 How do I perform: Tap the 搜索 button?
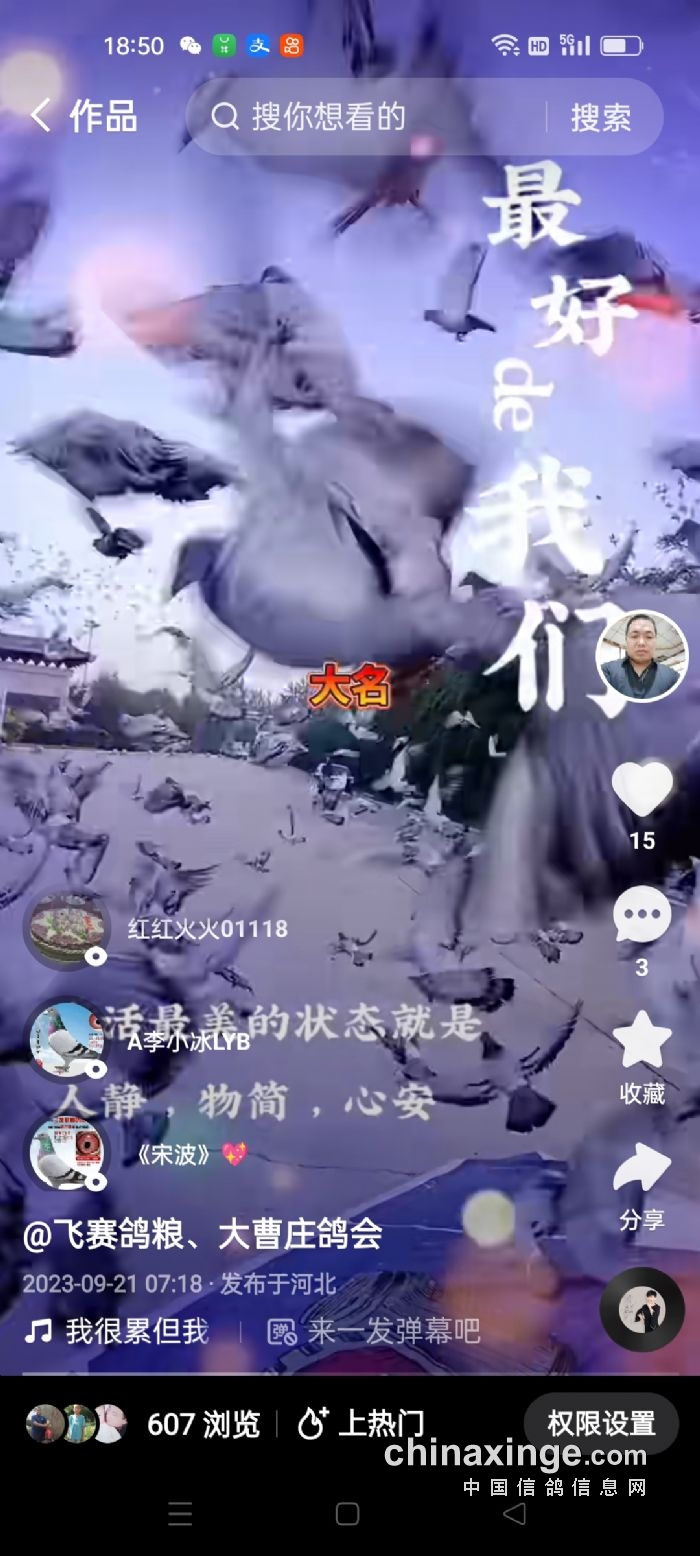click(x=601, y=118)
